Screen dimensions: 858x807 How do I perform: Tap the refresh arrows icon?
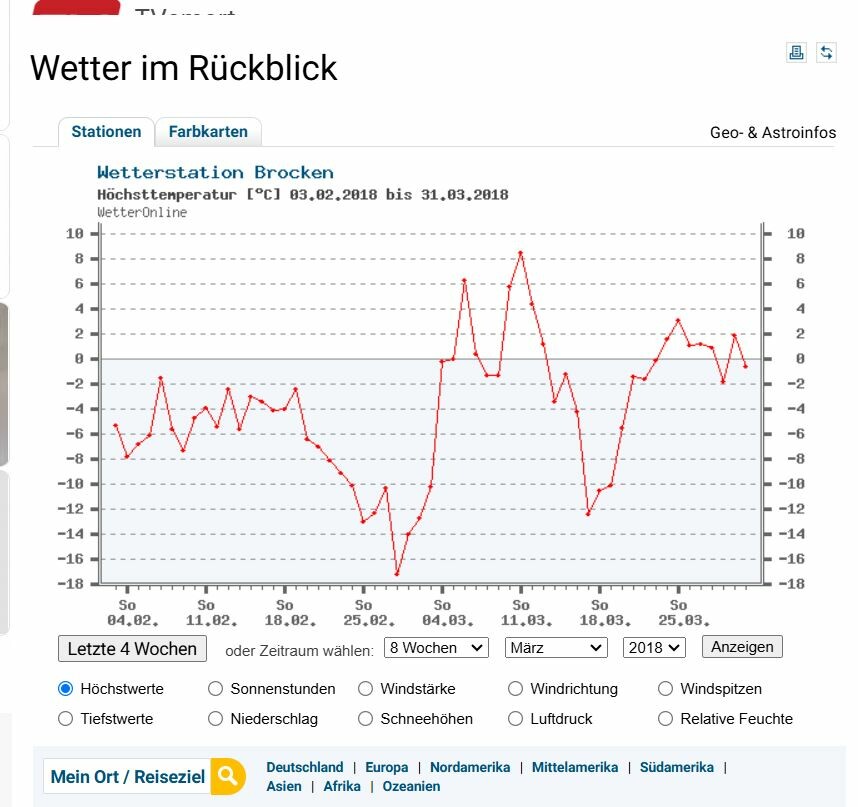[826, 53]
